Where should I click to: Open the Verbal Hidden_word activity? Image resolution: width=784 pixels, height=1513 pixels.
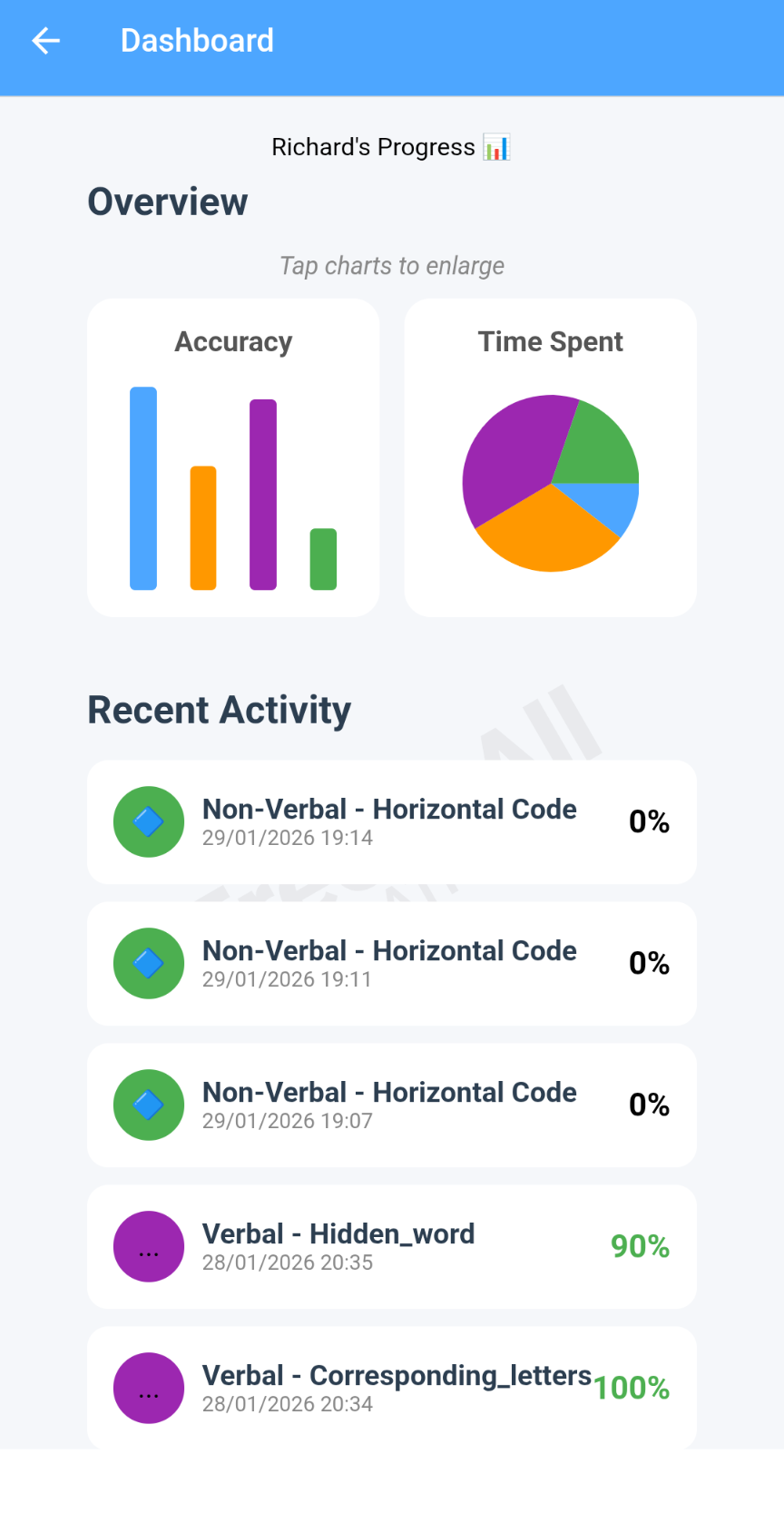[x=391, y=1246]
